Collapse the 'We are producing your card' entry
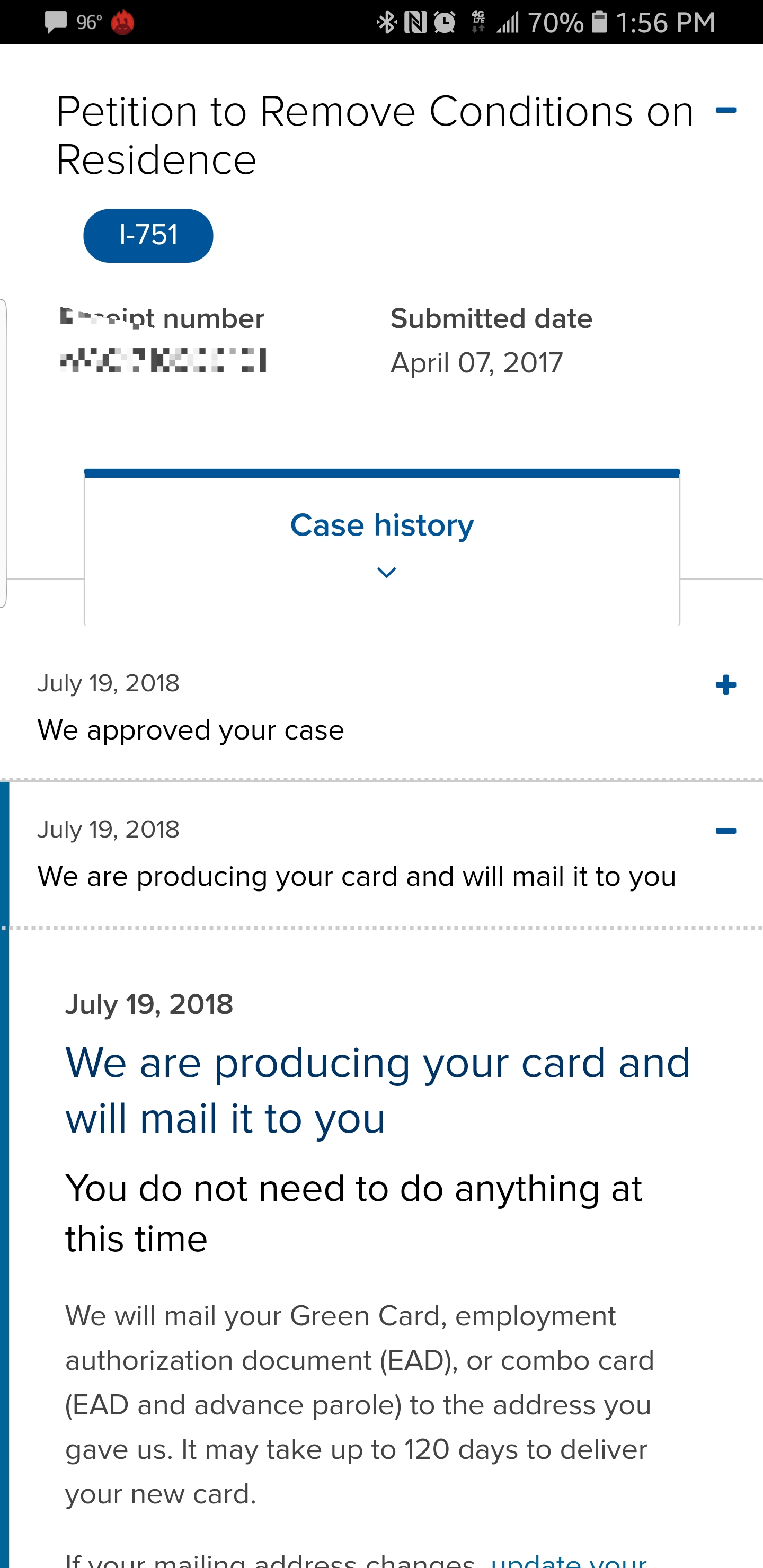The height and width of the screenshot is (1568, 763). (725, 832)
